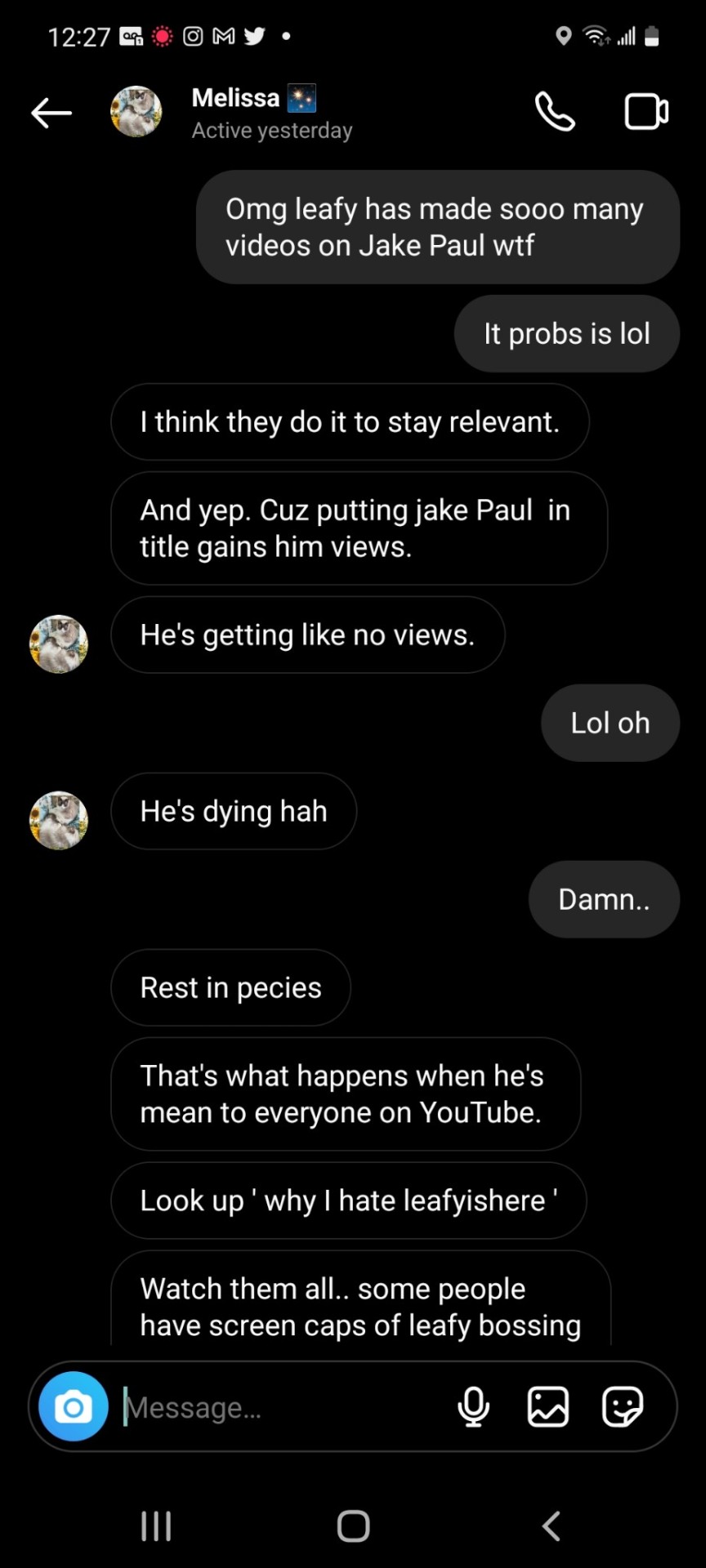Record a voice message with the microphone
Screen dimensions: 706x1568
(x=474, y=1406)
